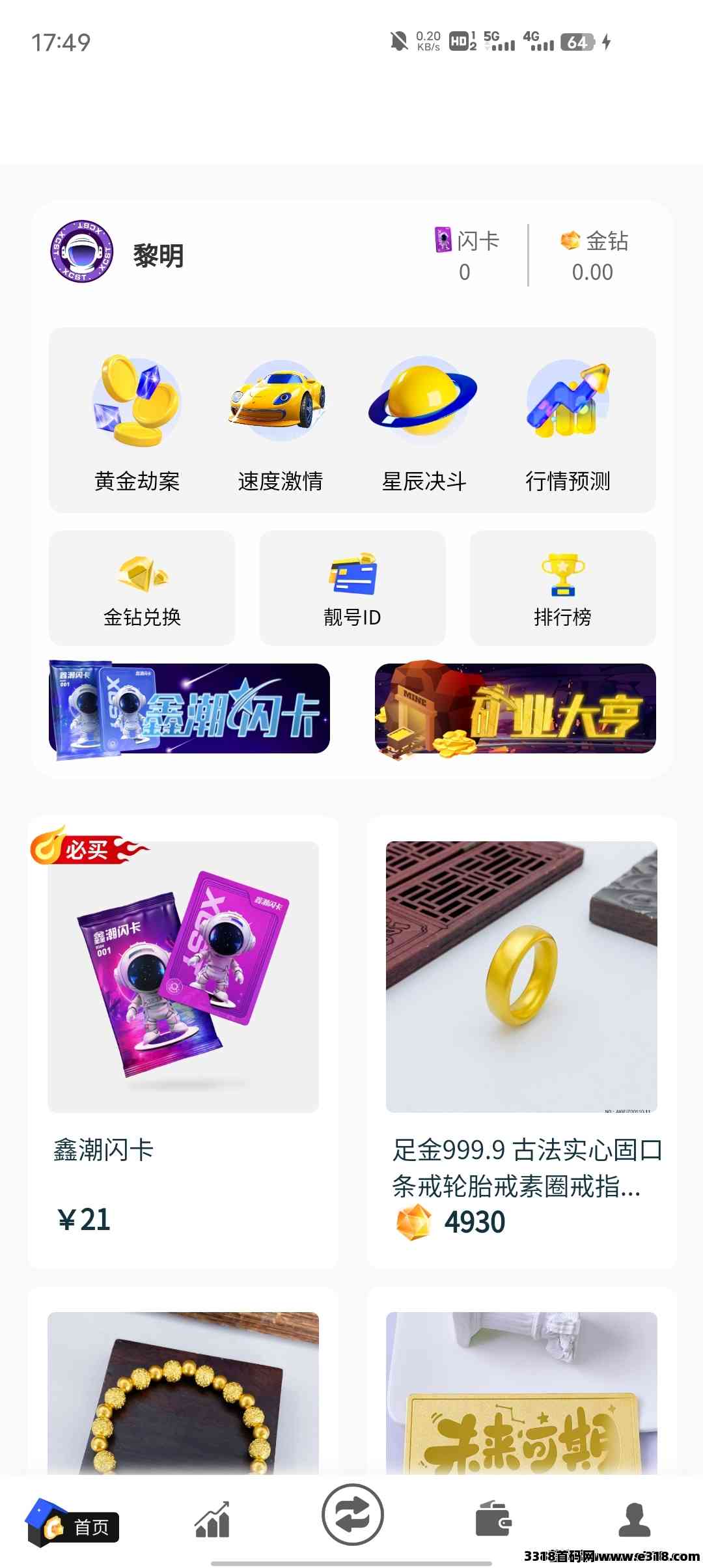Open 星辰决斗 planet game

[x=424, y=423]
